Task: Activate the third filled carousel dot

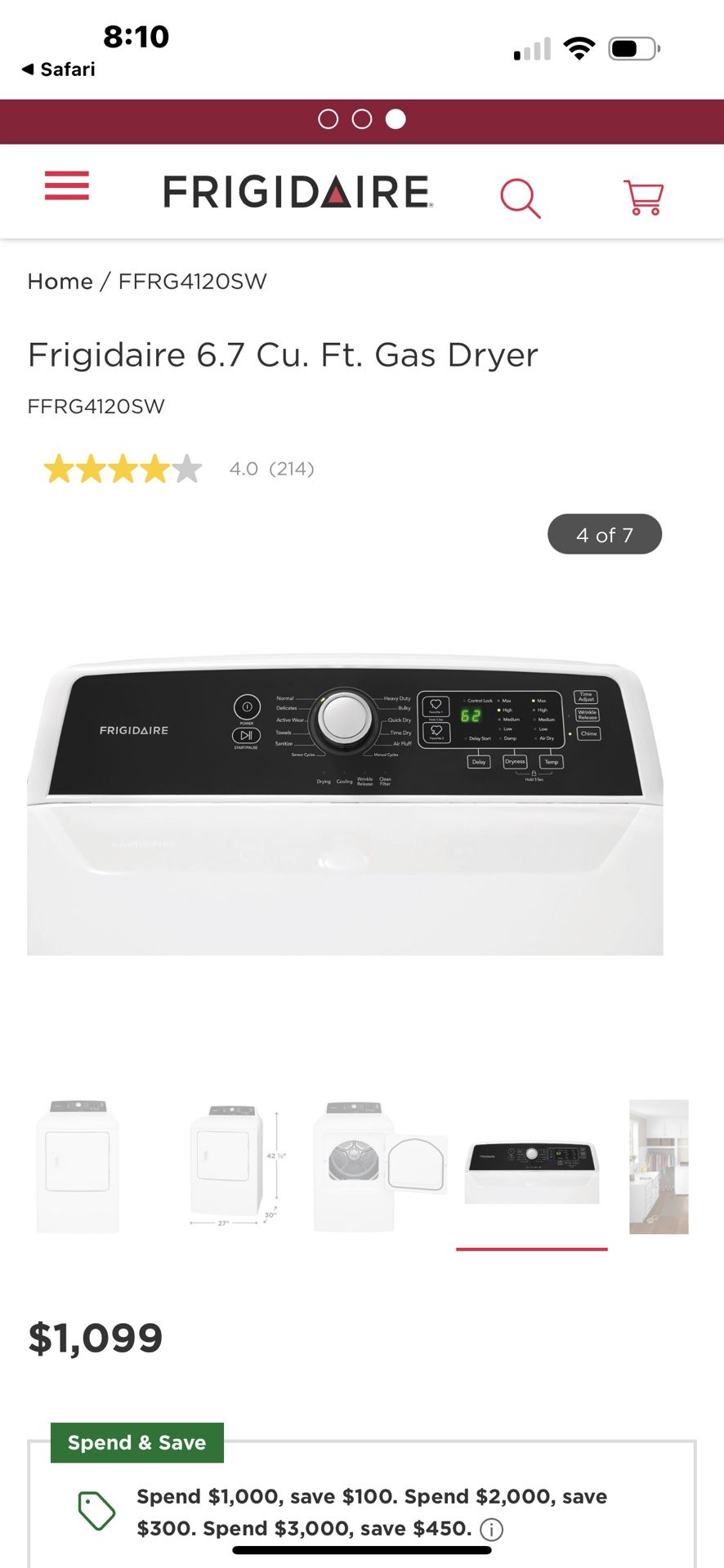Action: [396, 119]
